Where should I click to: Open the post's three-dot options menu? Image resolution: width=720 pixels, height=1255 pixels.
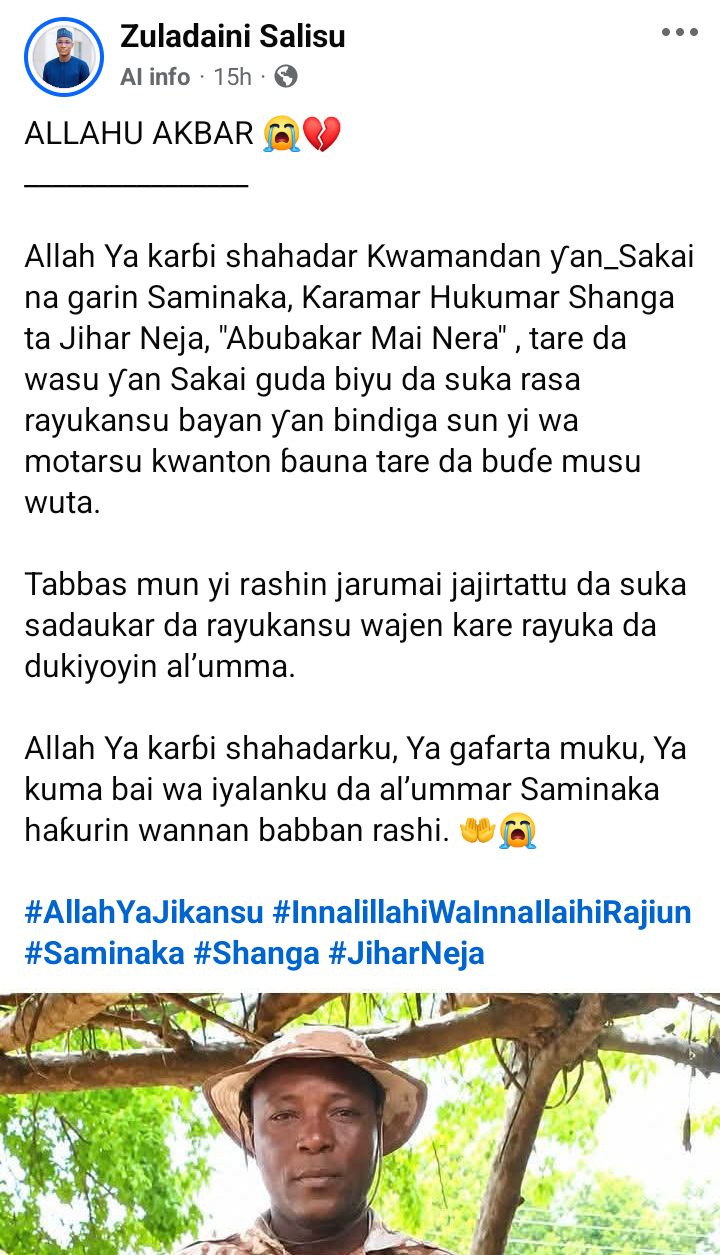coord(679,32)
